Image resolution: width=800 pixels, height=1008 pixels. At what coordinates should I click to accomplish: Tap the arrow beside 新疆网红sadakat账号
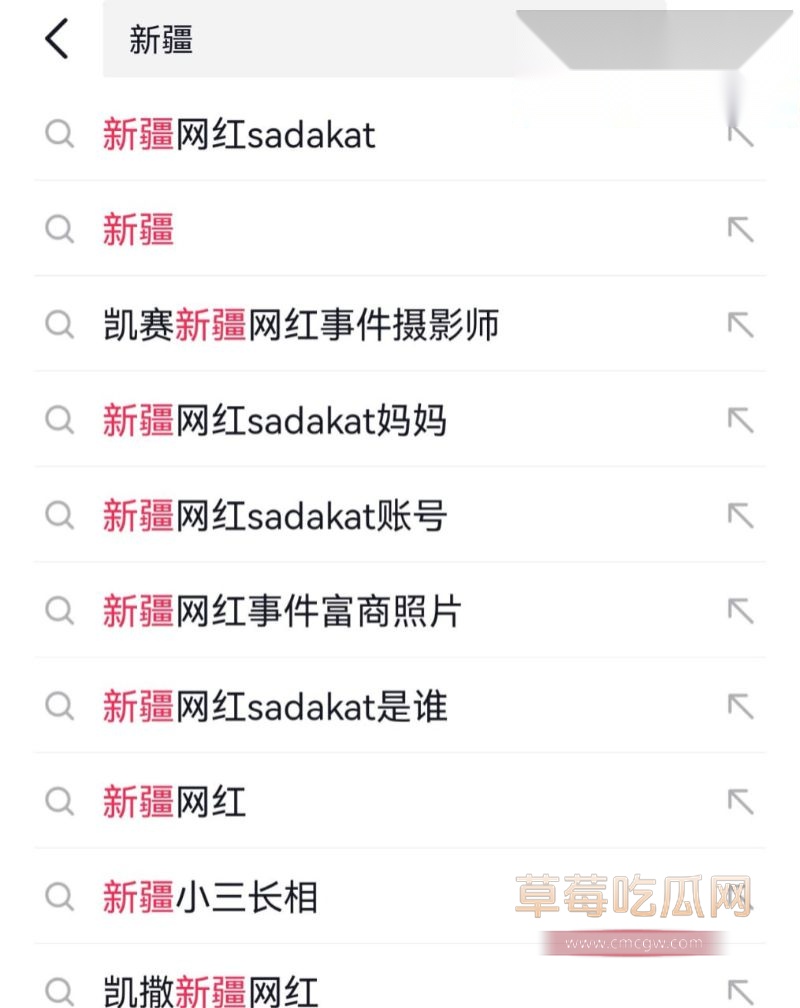click(742, 516)
